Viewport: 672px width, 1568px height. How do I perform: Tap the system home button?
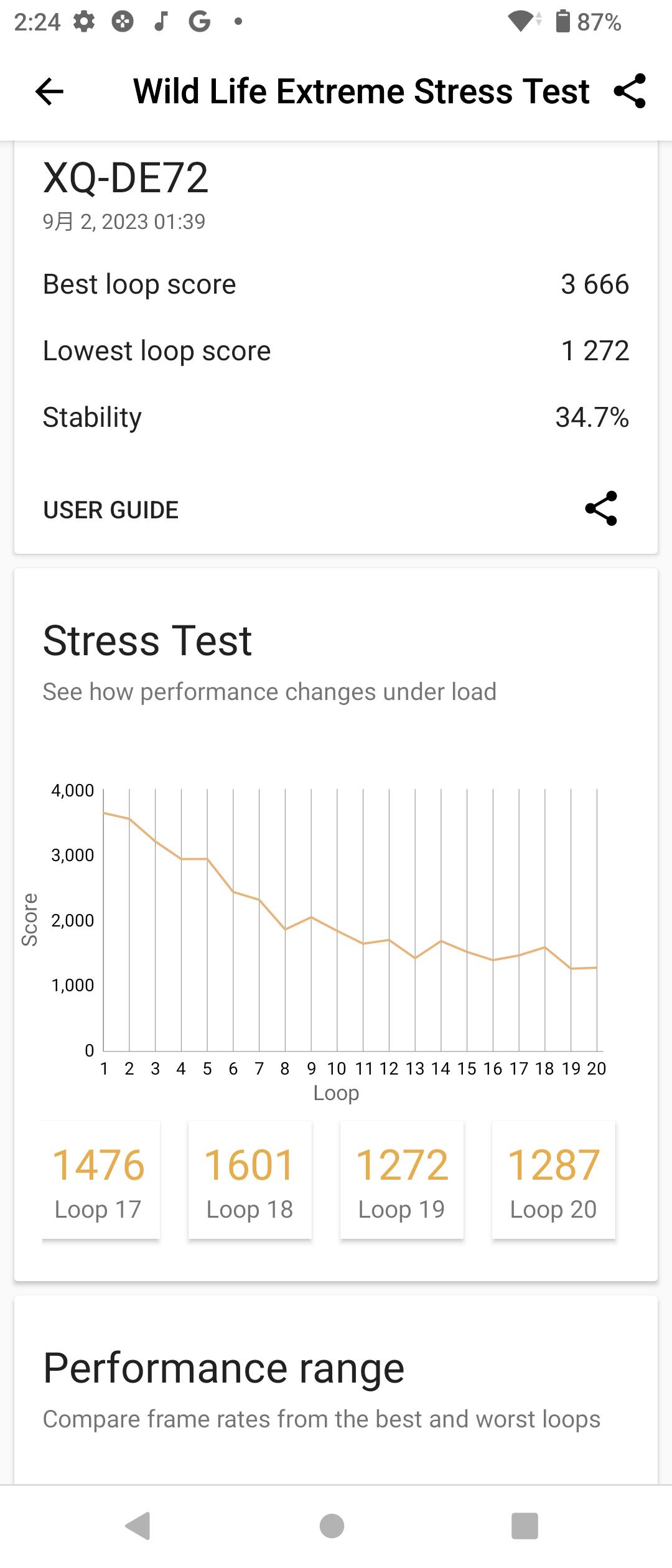tap(332, 1525)
